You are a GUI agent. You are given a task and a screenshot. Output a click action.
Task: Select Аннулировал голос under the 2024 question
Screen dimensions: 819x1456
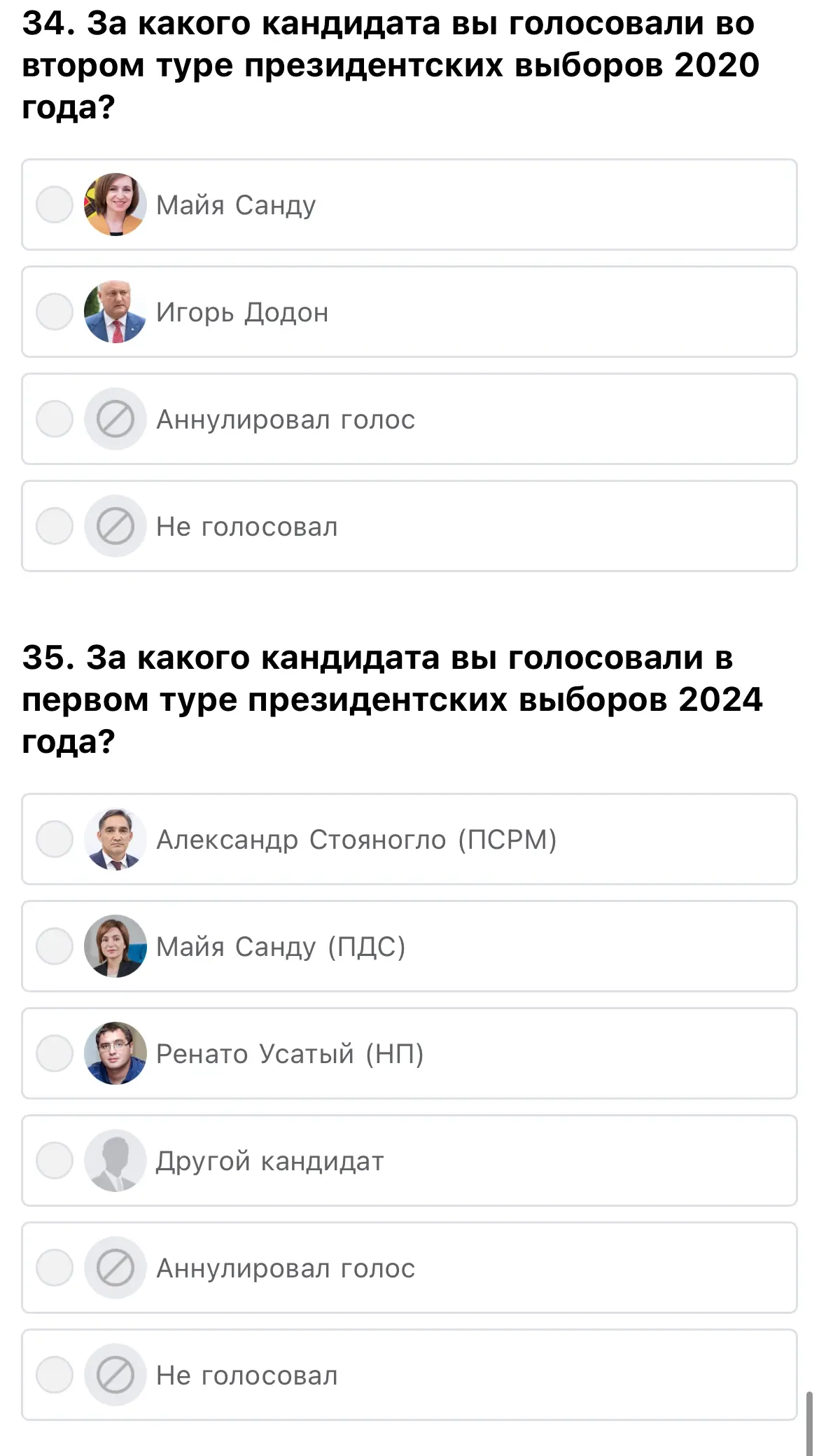click(409, 1268)
